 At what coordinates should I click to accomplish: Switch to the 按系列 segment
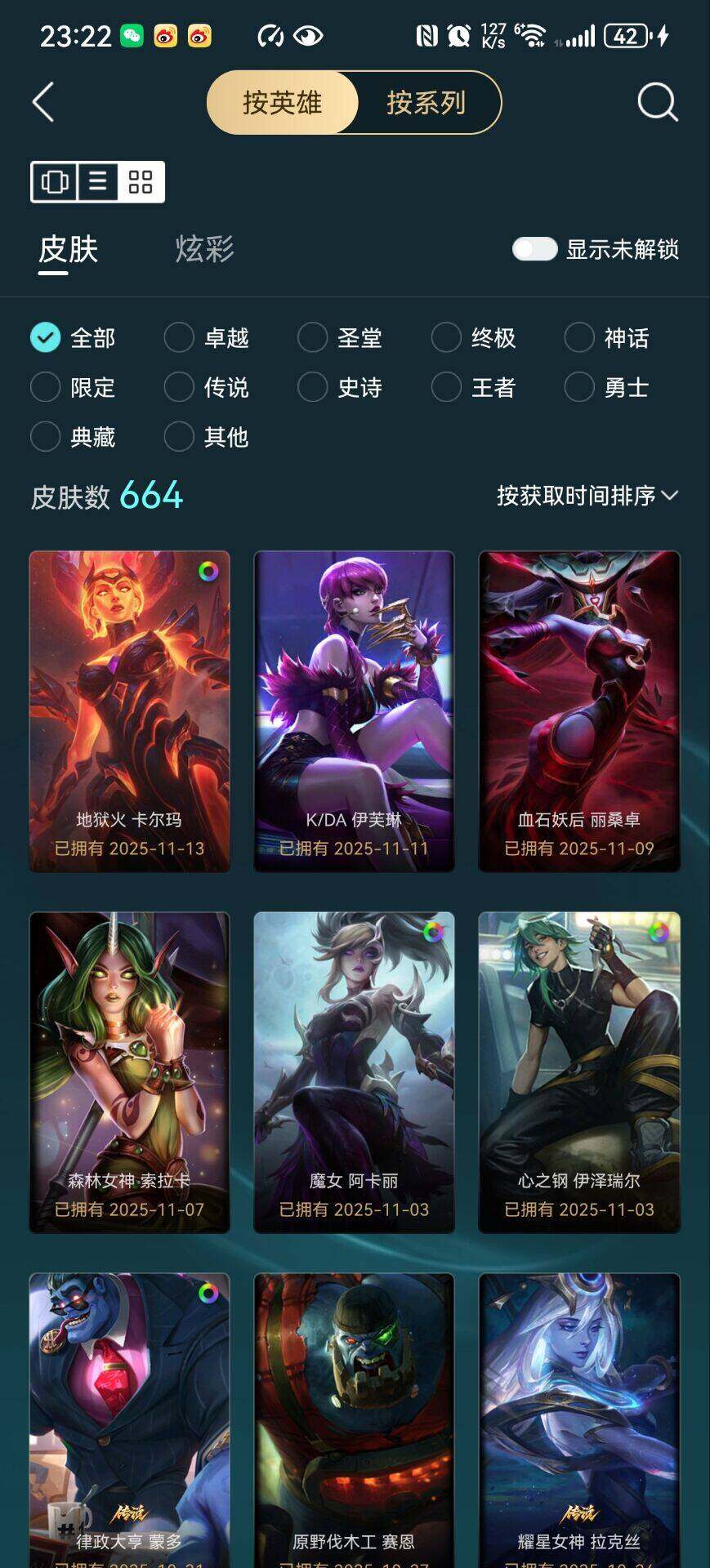click(426, 103)
